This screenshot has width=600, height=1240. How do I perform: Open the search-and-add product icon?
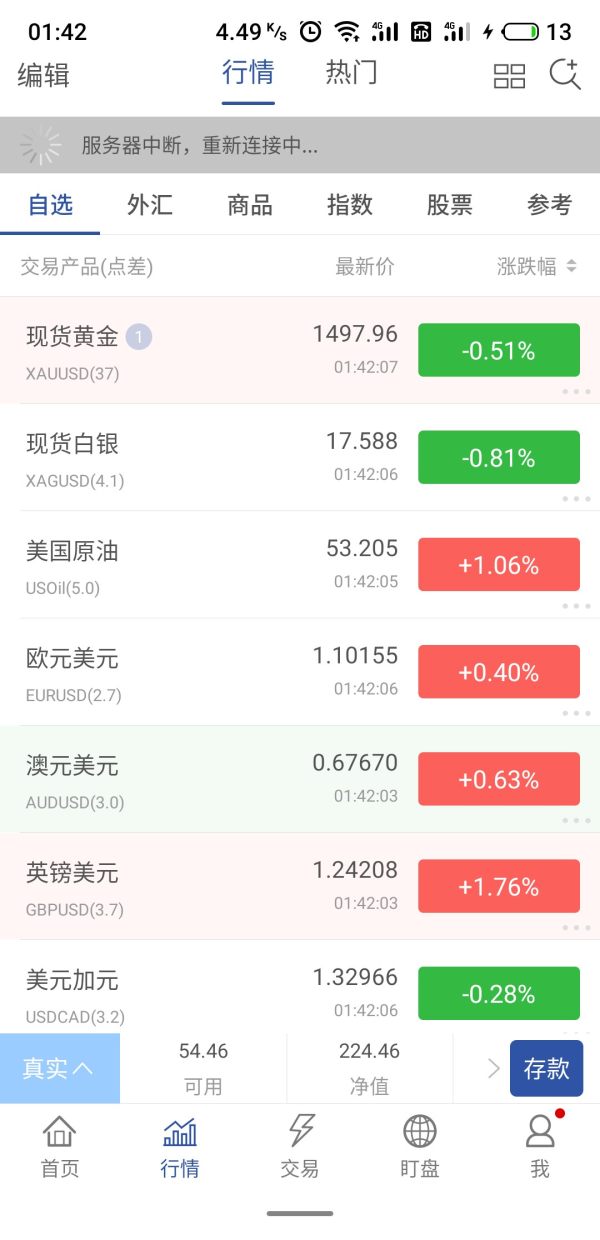click(x=565, y=75)
